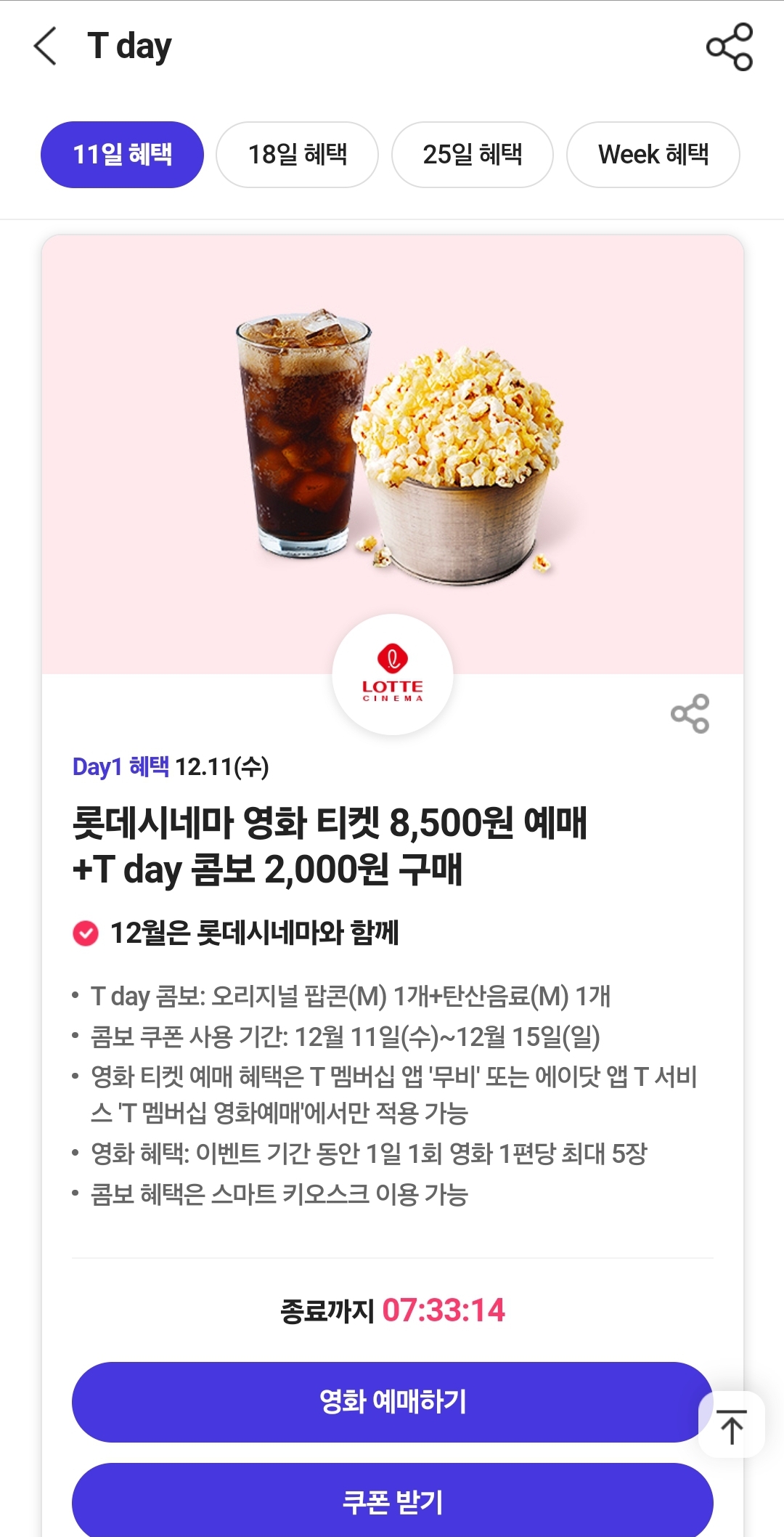Get the coupon with 쿠폰 받기
Image resolution: width=784 pixels, height=1537 pixels.
392,1501
